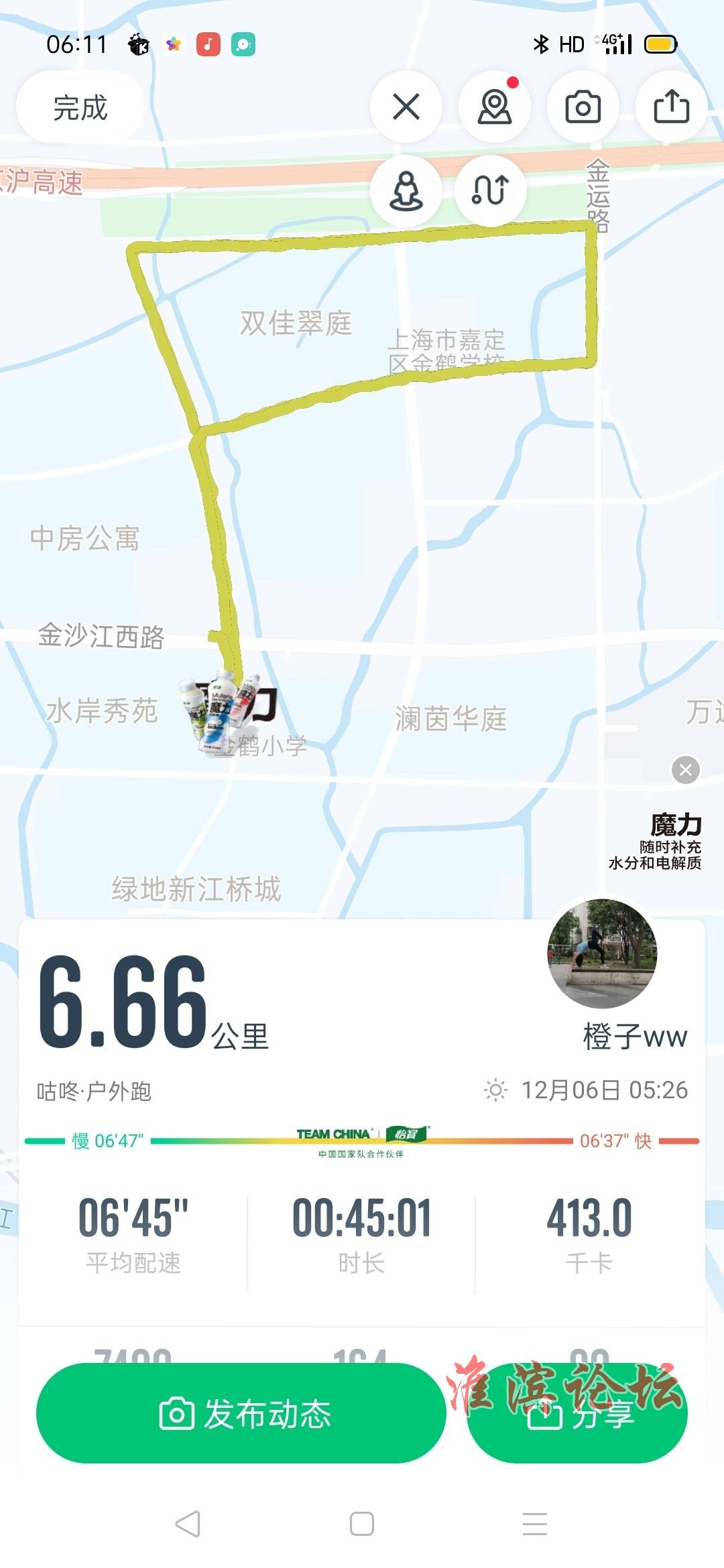Close the map controls with the X icon
This screenshot has width=724, height=1568.
click(406, 107)
